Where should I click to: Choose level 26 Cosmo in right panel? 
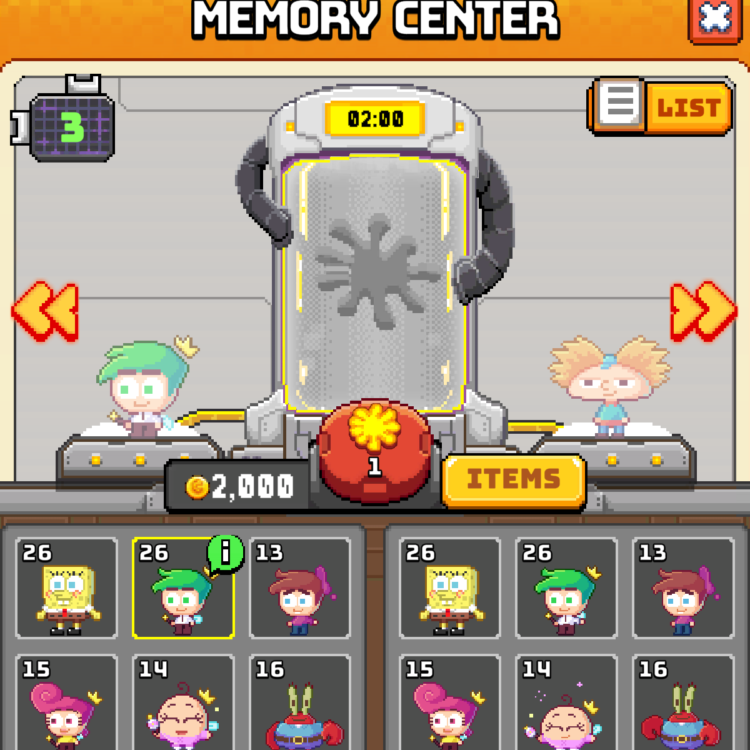[x=567, y=588]
